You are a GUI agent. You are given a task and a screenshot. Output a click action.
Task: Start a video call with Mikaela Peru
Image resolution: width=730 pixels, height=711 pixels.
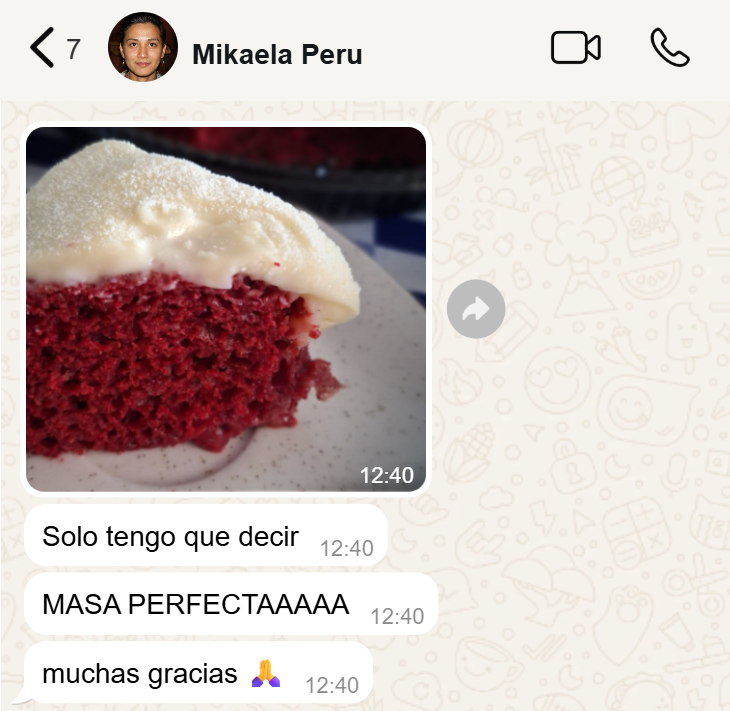575,48
